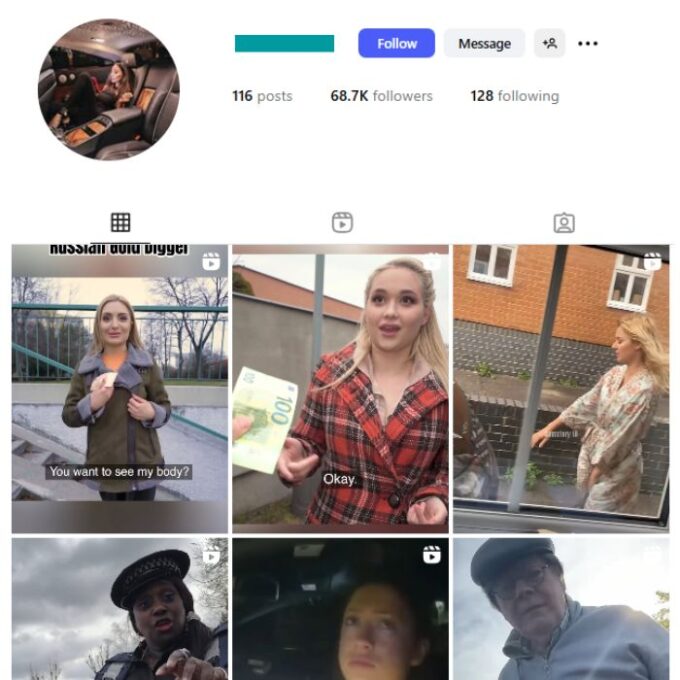The image size is (680, 680).
Task: Open the post of man in flat cap
Action: [x=561, y=610]
